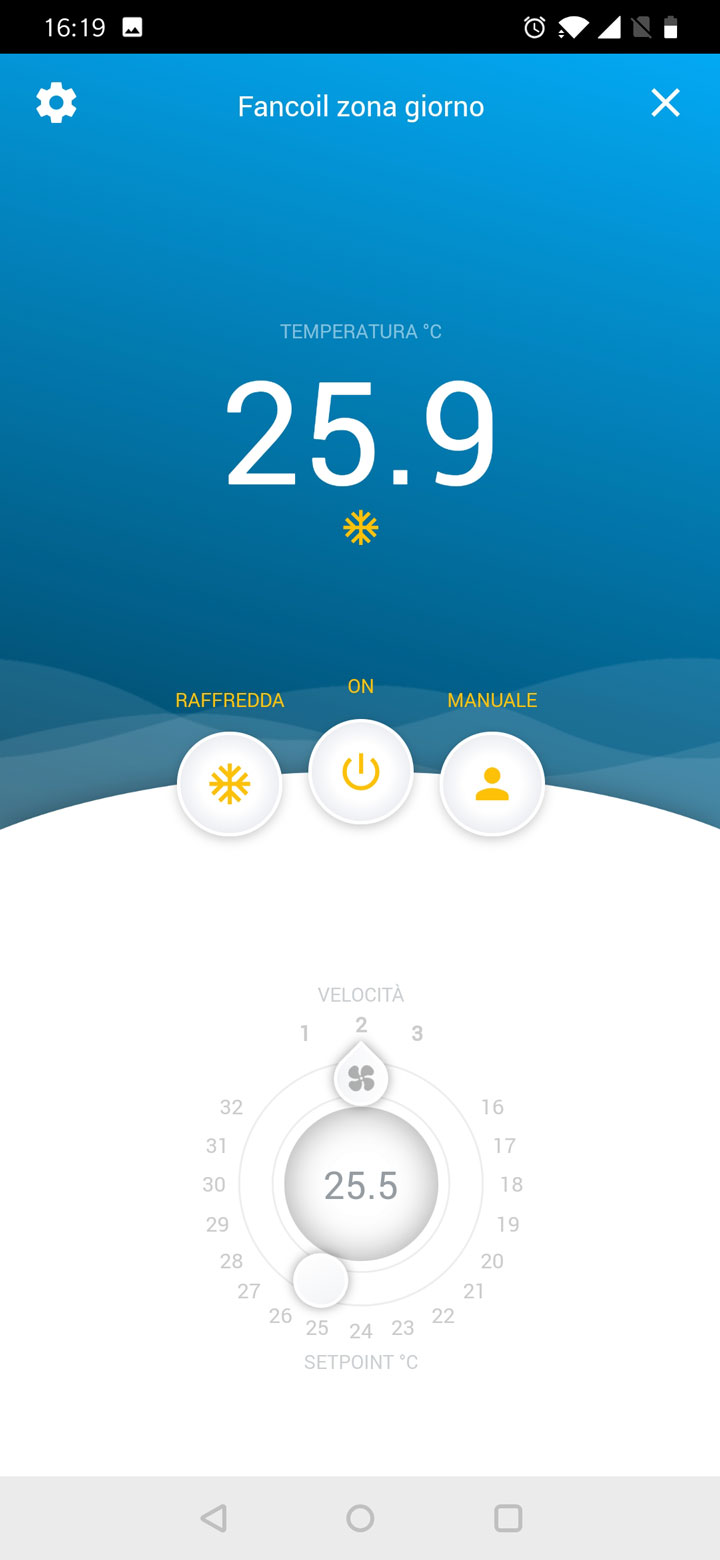The width and height of the screenshot is (720, 1560).
Task: Switch the Manuale mode button
Action: tap(492, 784)
